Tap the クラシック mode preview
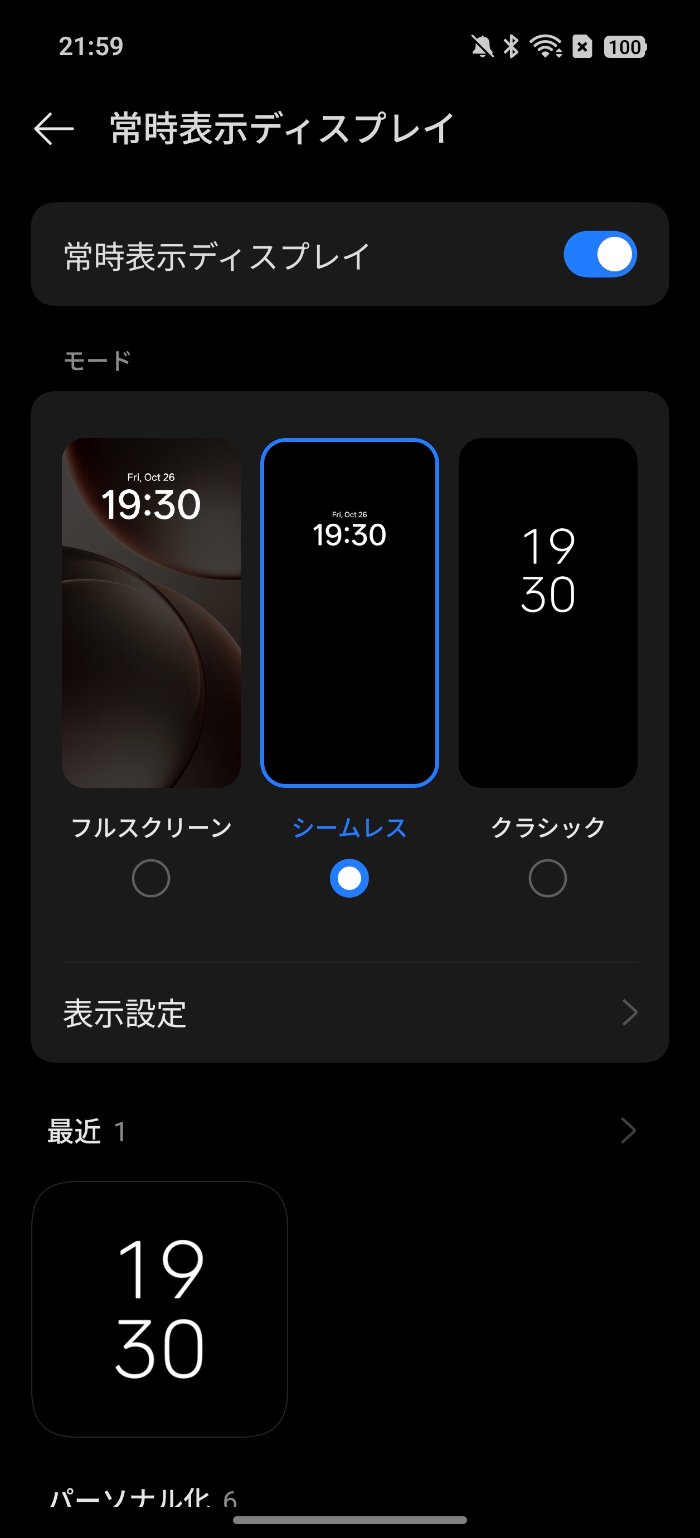 (548, 612)
